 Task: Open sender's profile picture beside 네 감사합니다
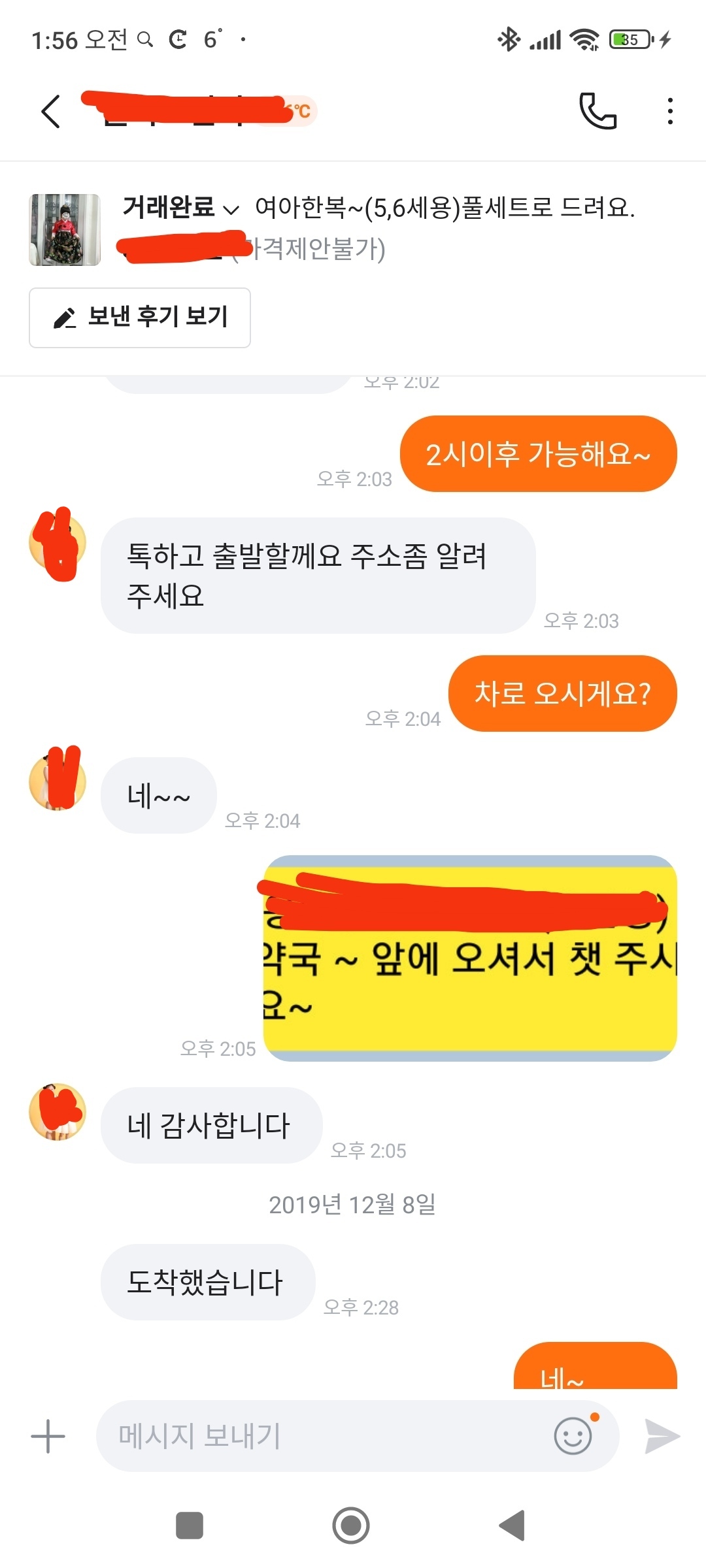click(x=58, y=1112)
